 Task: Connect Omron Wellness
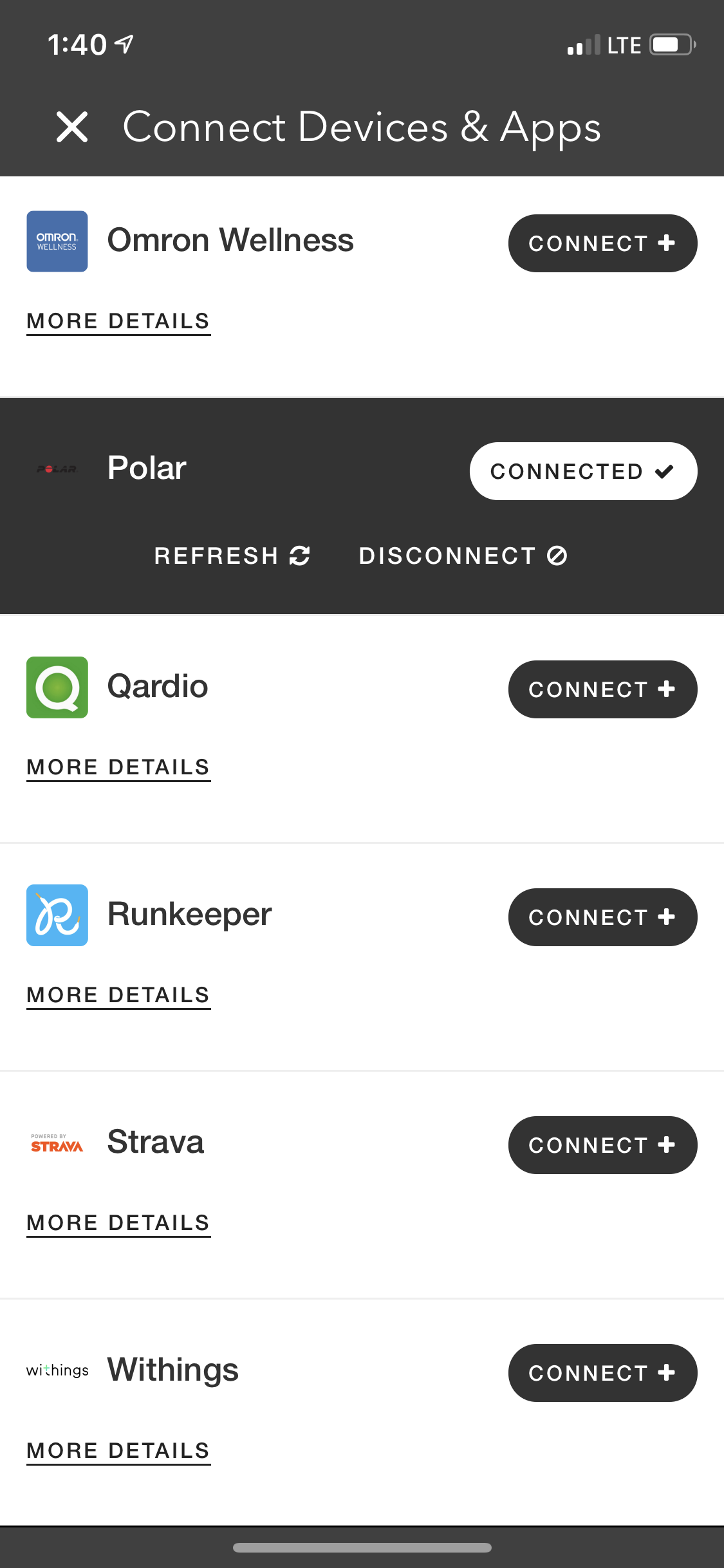pos(602,243)
